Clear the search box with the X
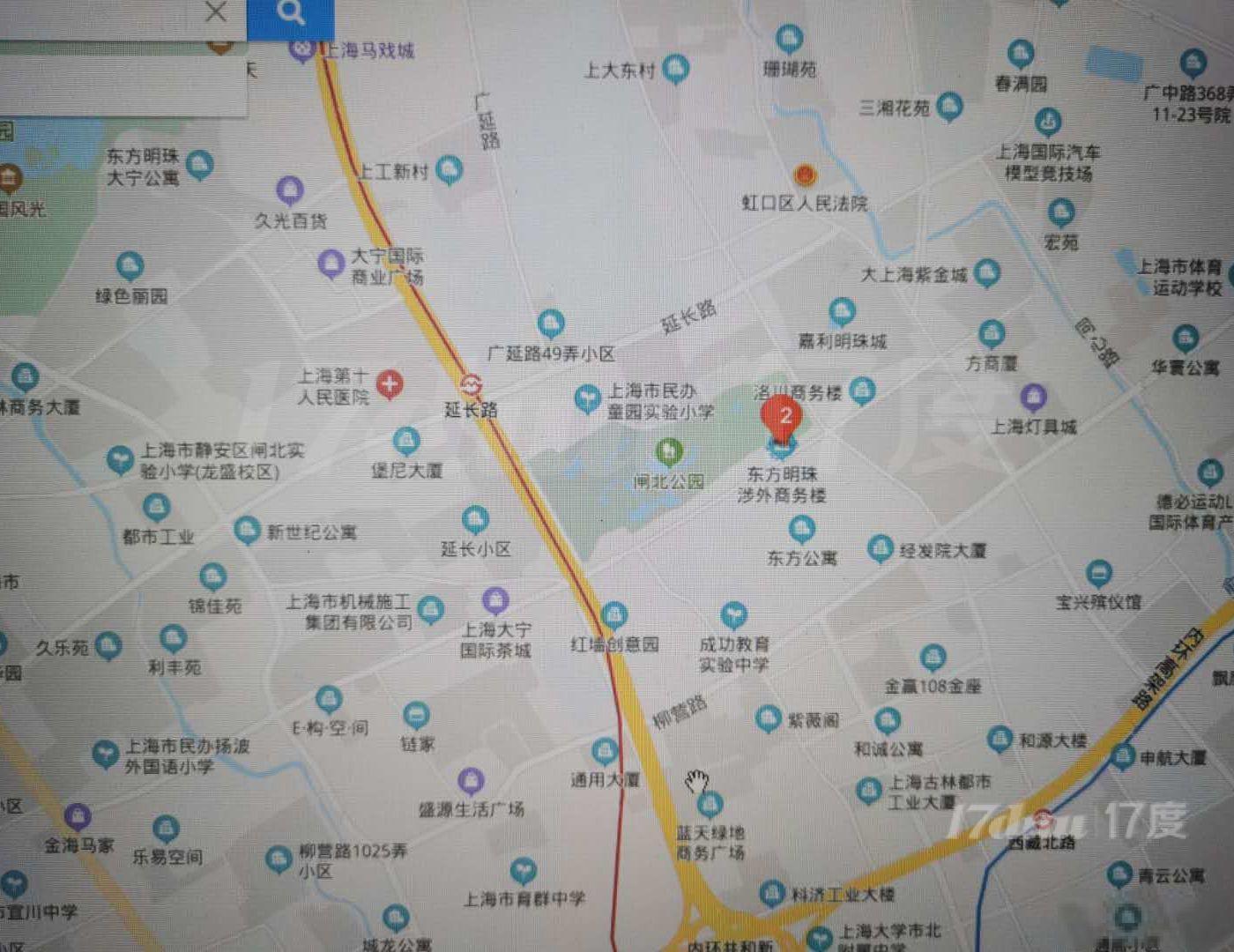Viewport: 1234px width, 952px height. click(x=216, y=12)
